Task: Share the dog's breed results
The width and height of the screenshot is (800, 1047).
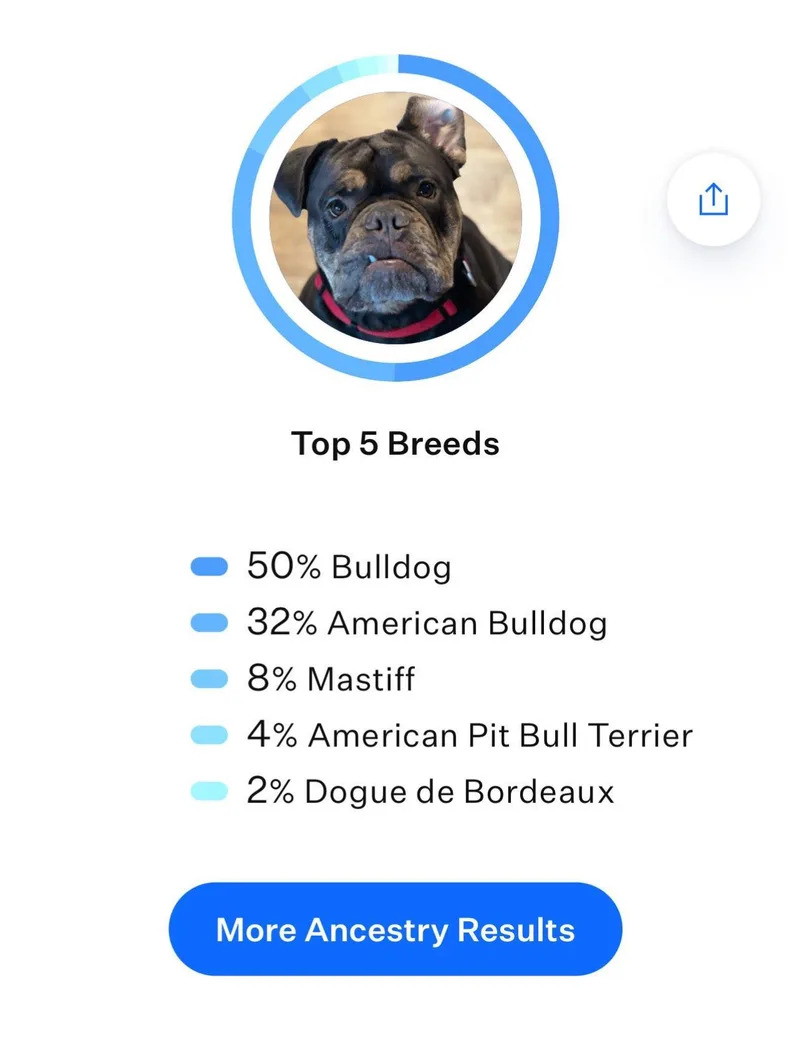Action: point(713,200)
